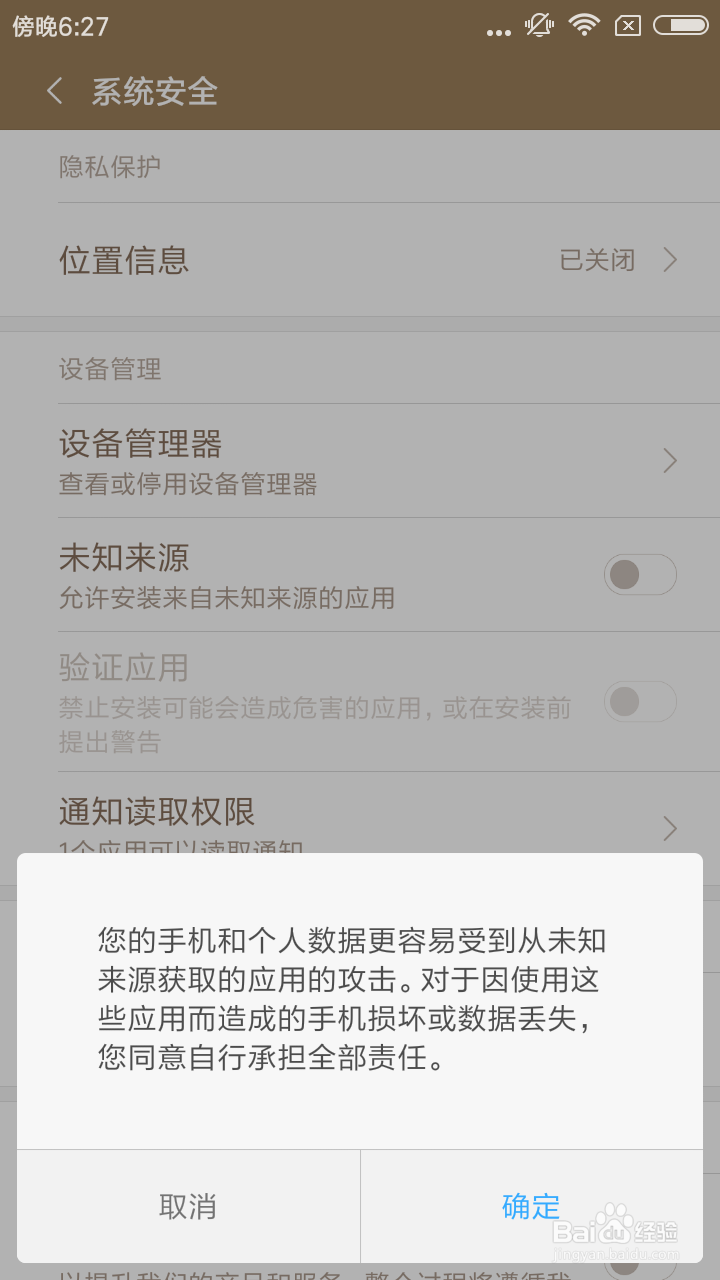Open 通知读取权限 via its chevron
This screenshot has height=1280, width=720.
pyautogui.click(x=669, y=827)
